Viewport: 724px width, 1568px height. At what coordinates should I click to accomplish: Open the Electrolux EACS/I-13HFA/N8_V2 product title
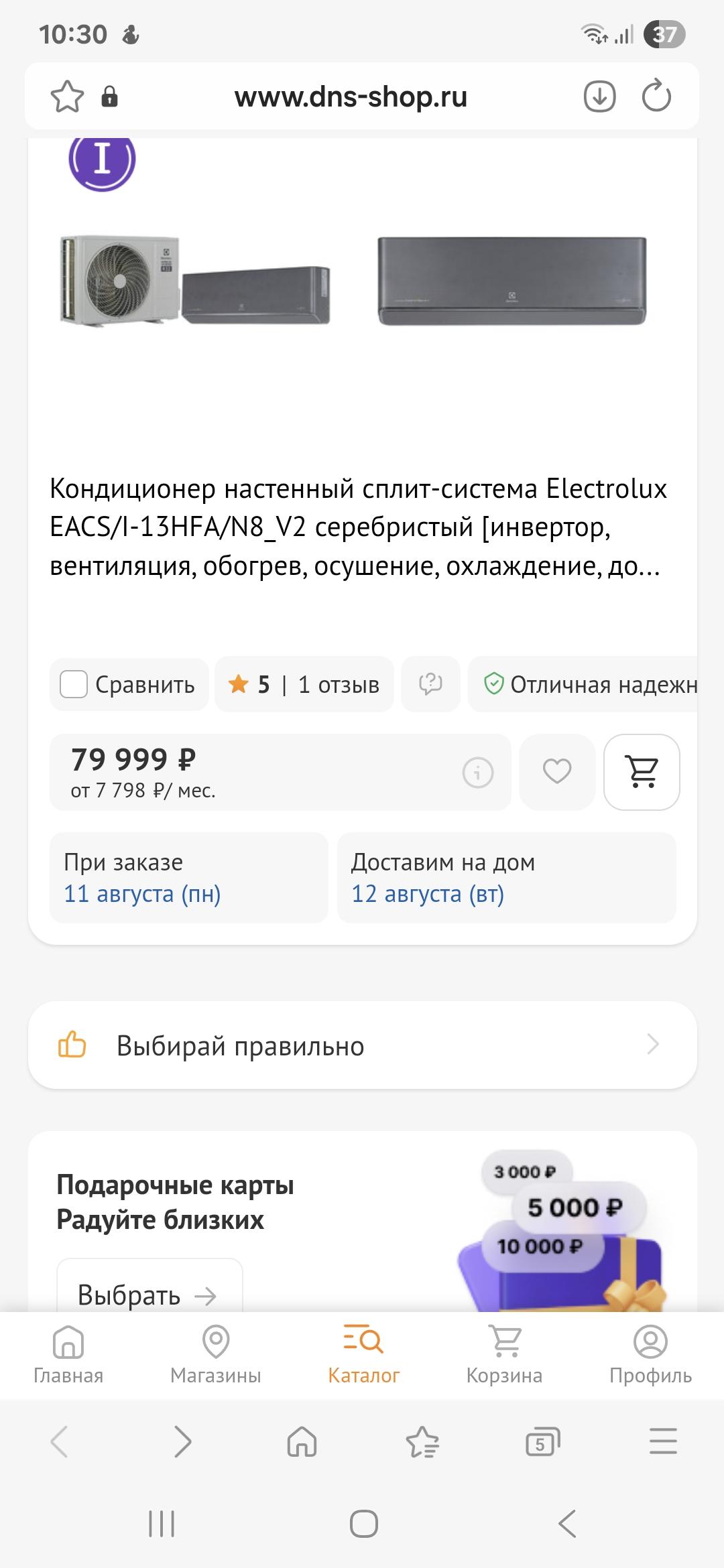tap(358, 527)
